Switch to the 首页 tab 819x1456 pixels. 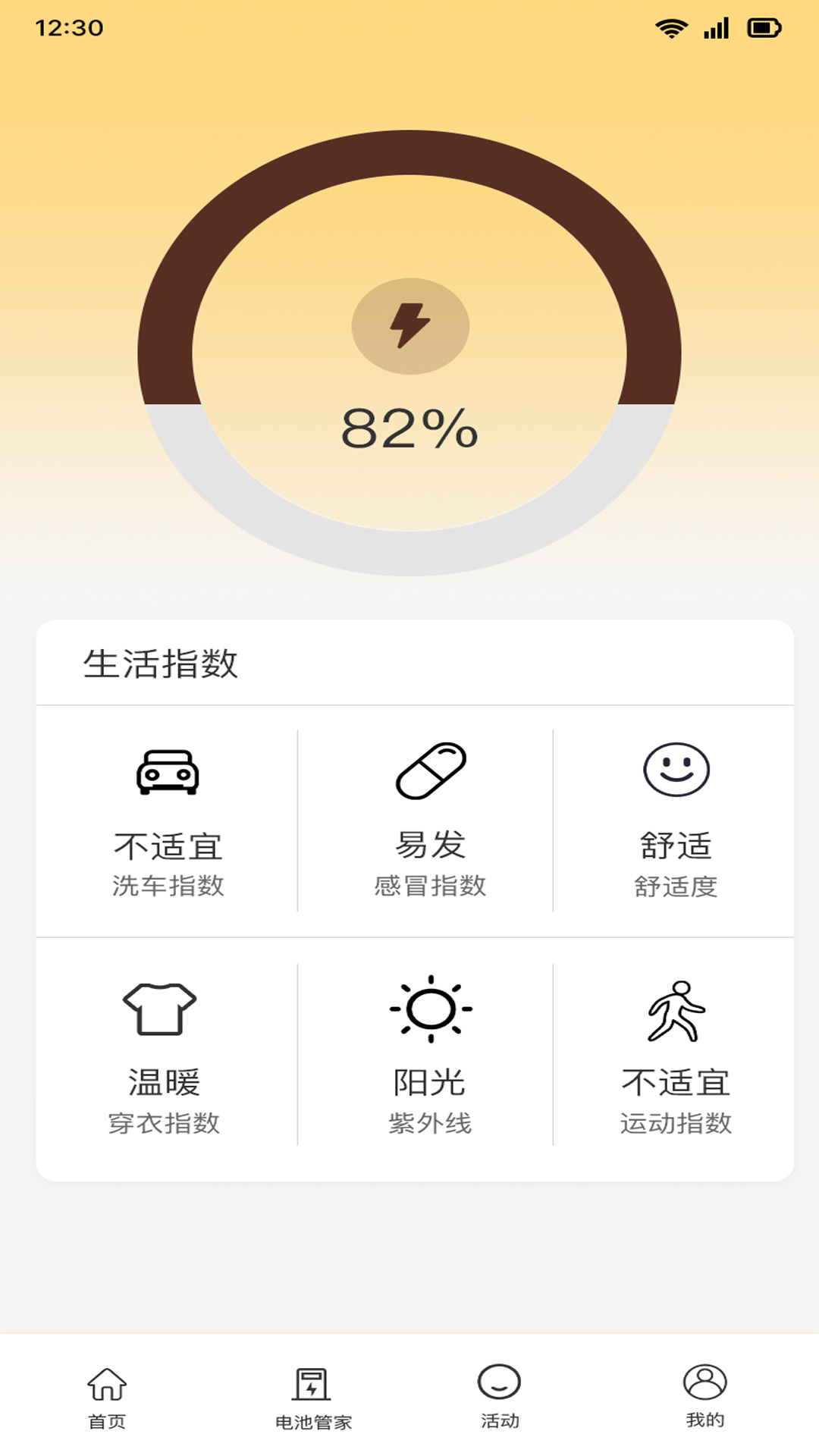(x=107, y=1398)
